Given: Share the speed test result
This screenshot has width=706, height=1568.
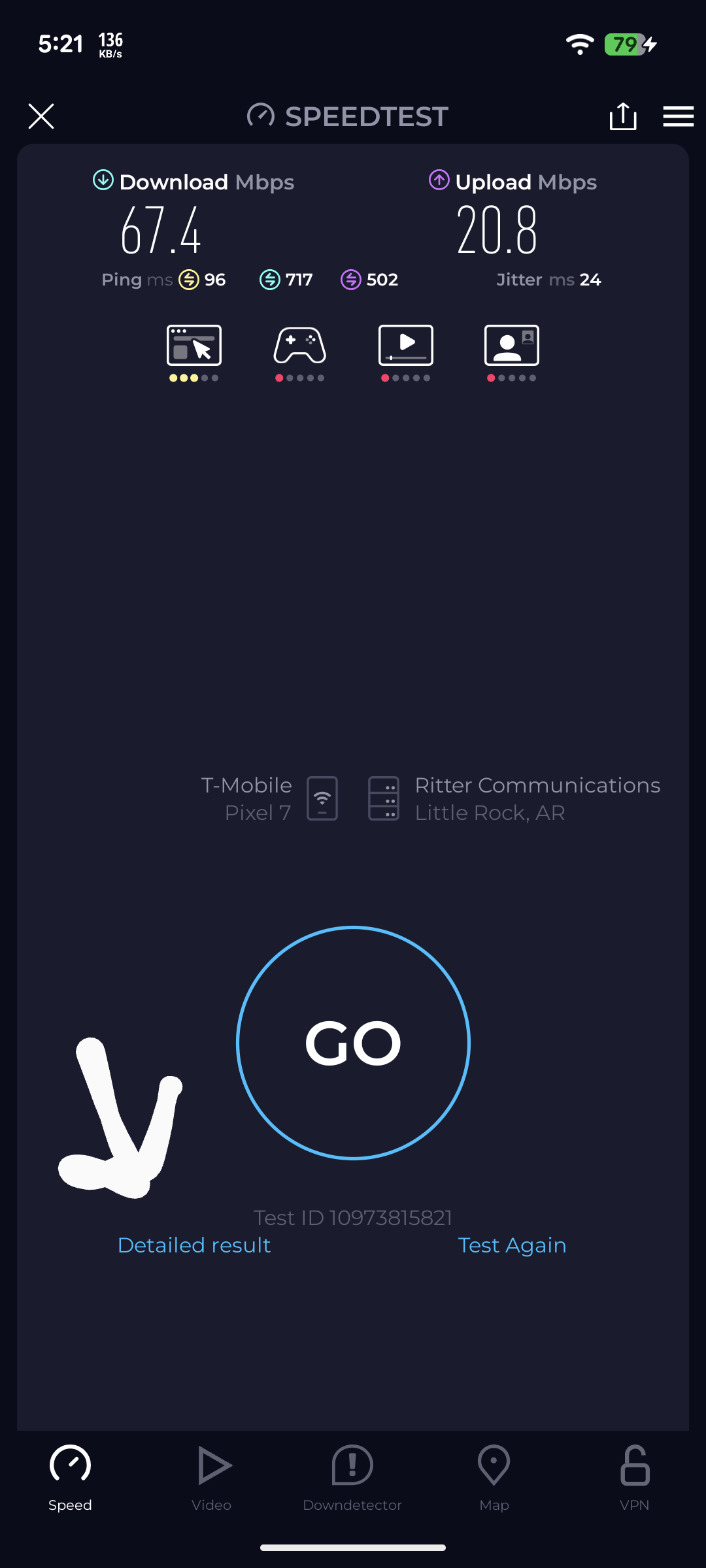Looking at the screenshot, I should pyautogui.click(x=622, y=116).
